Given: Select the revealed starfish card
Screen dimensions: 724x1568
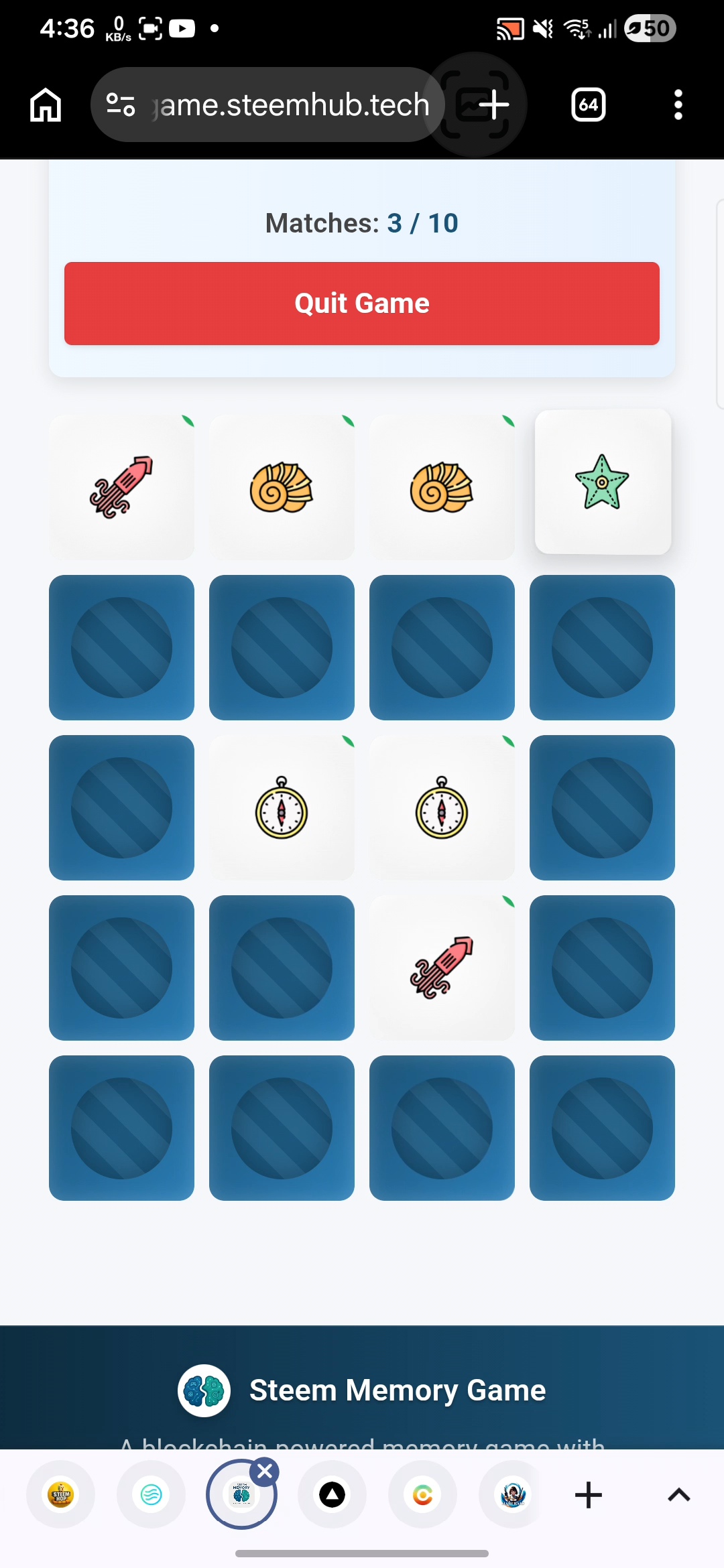Looking at the screenshot, I should pyautogui.click(x=603, y=482).
